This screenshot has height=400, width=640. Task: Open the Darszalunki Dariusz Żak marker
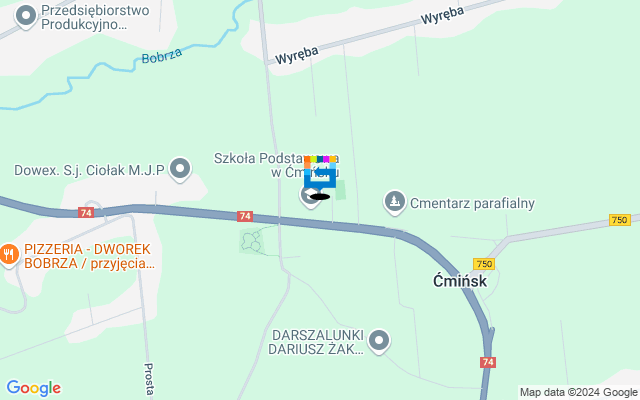point(378,343)
